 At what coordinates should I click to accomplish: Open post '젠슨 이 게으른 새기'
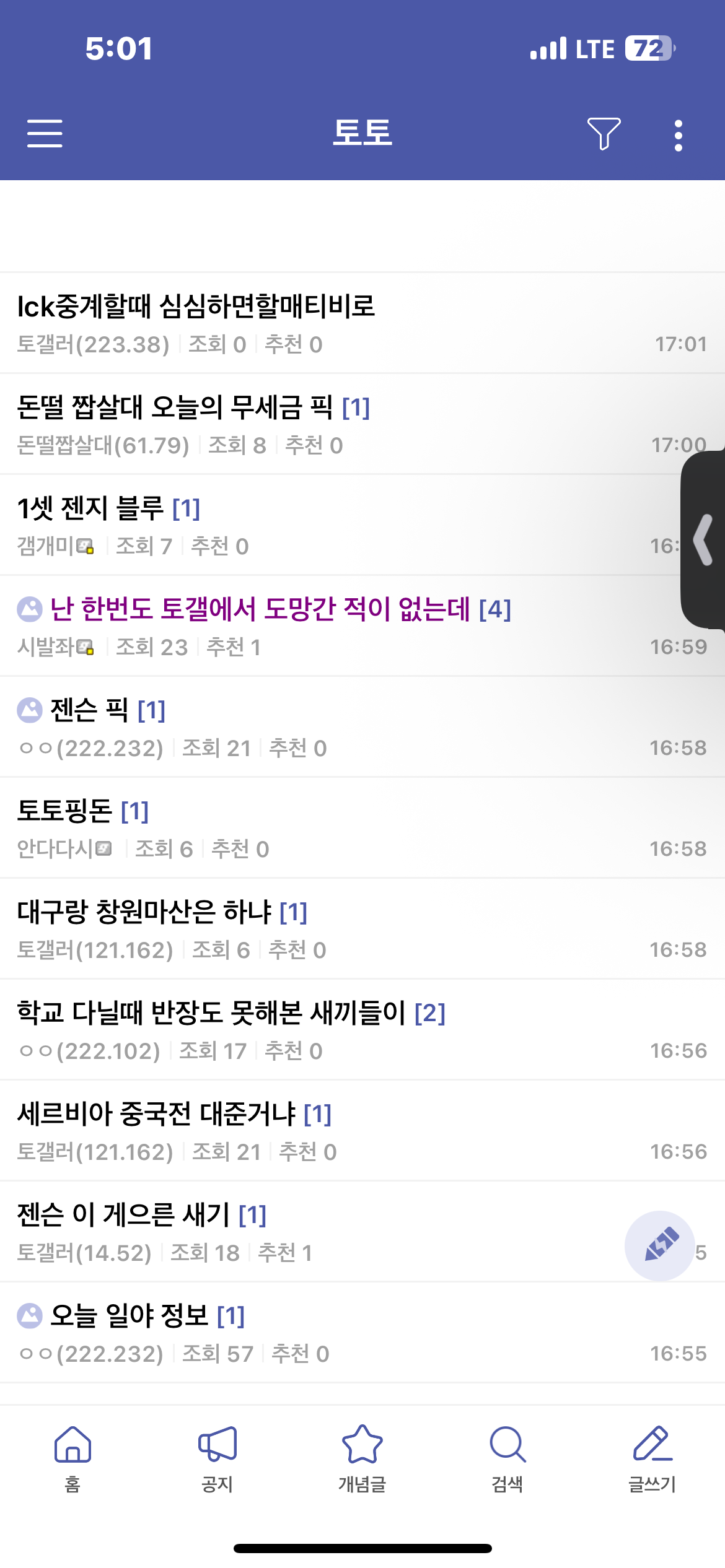(x=123, y=1215)
